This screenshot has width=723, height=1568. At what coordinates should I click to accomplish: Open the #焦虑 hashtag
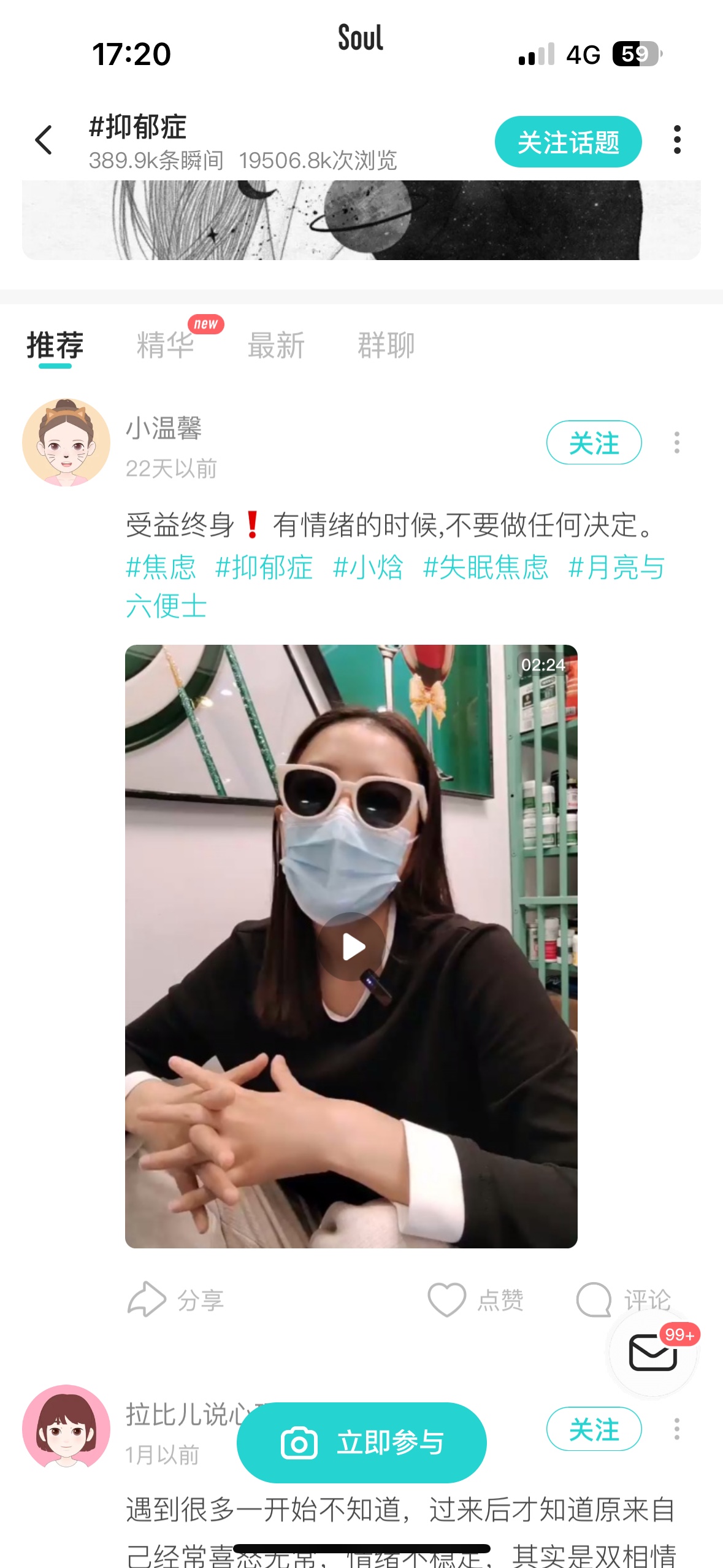(161, 567)
